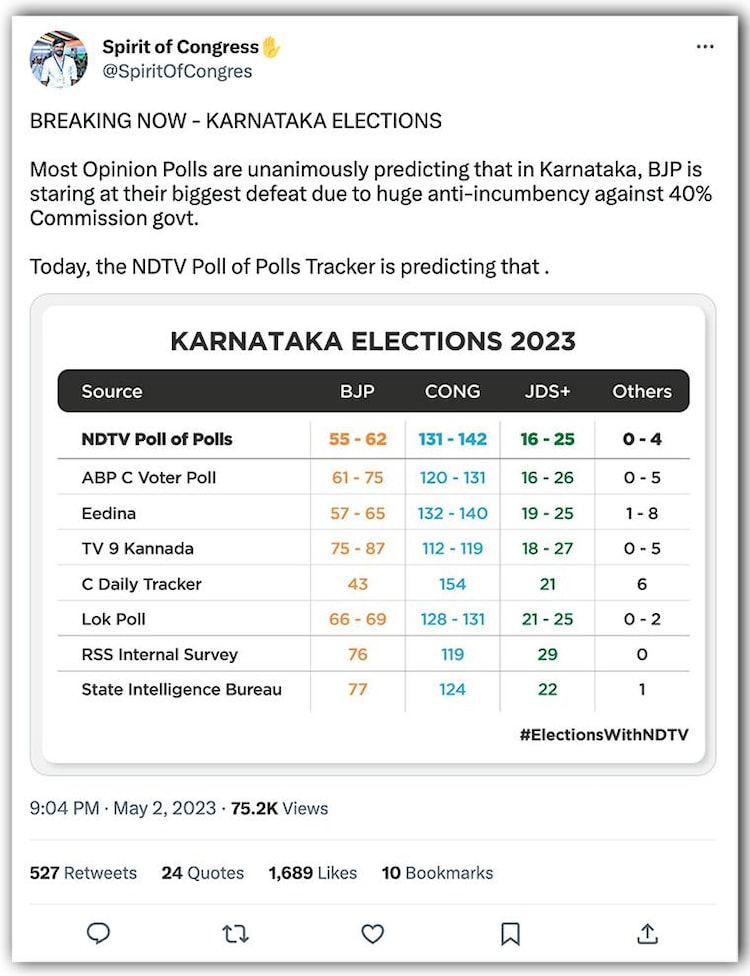View the 527 Retweets list
Viewport: 750px width, 976px height.
(x=83, y=873)
